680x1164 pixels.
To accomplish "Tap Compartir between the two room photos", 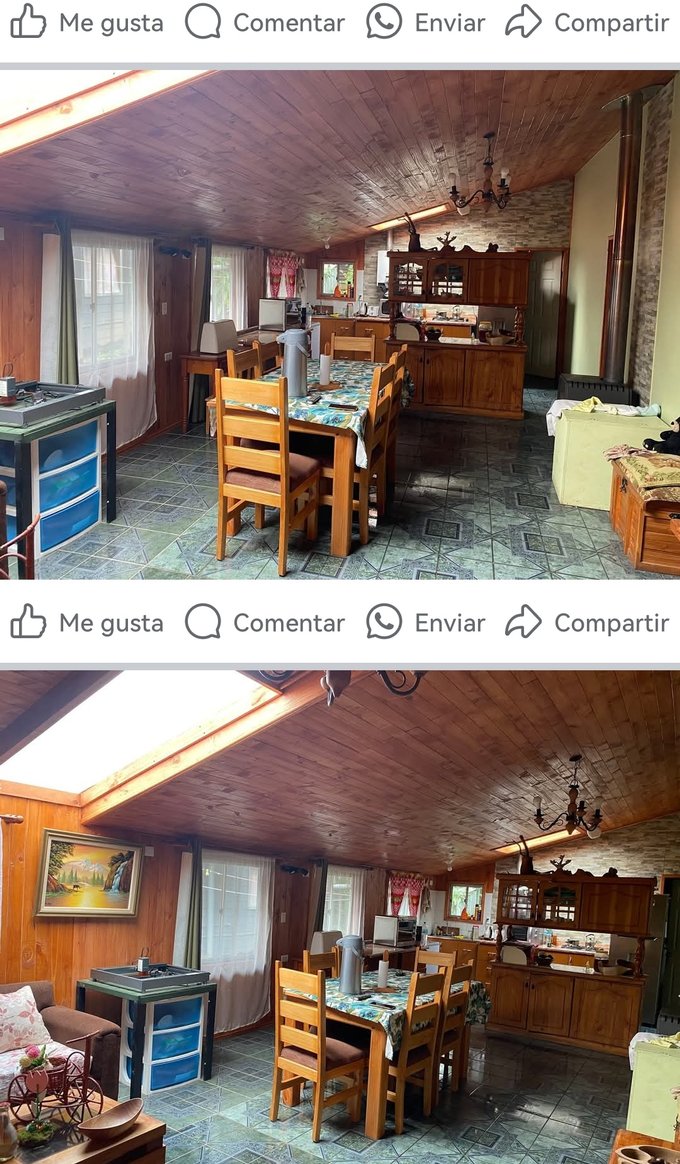I will point(586,622).
